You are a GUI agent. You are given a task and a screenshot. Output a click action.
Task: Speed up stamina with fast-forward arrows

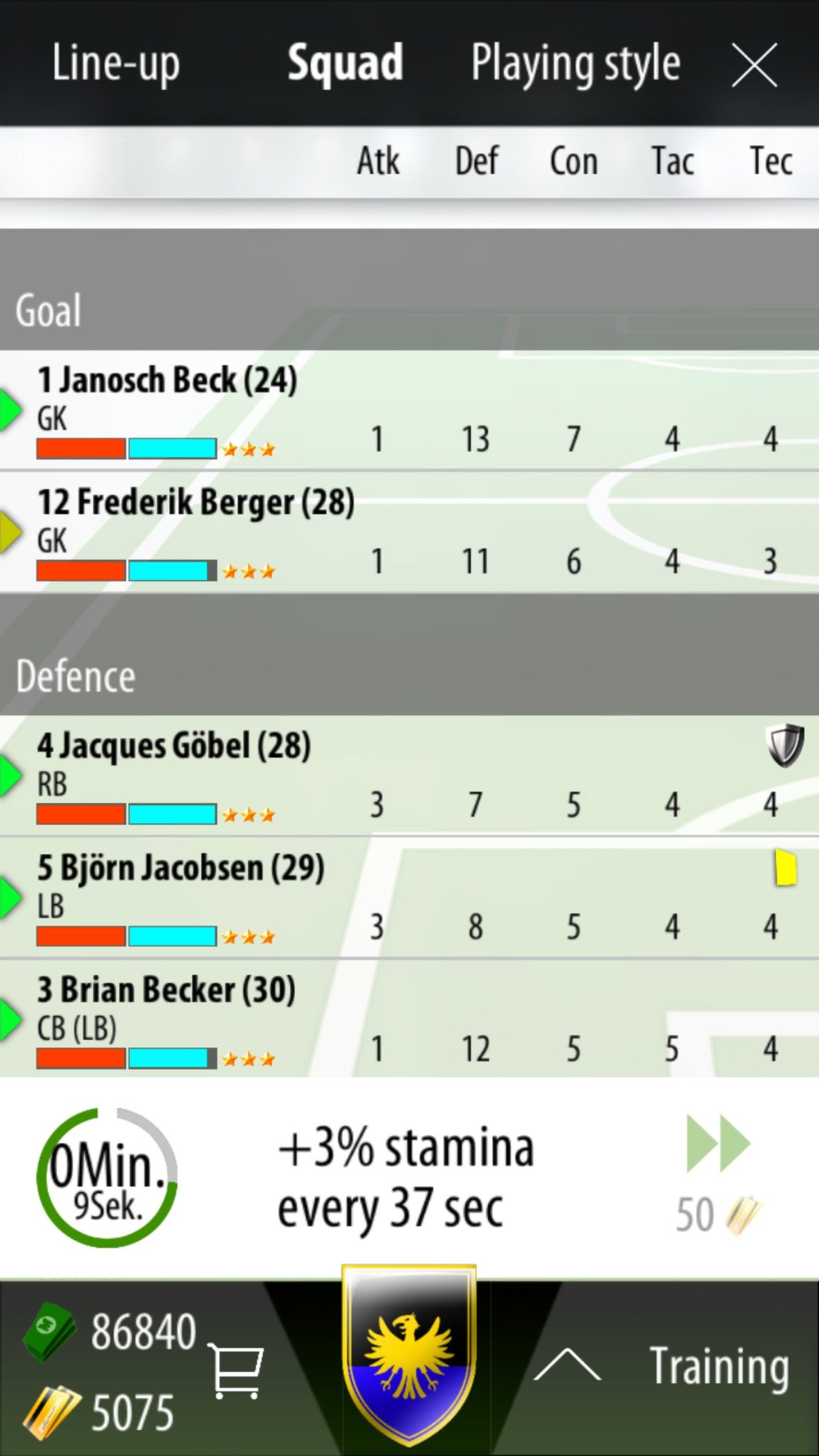tap(718, 1144)
